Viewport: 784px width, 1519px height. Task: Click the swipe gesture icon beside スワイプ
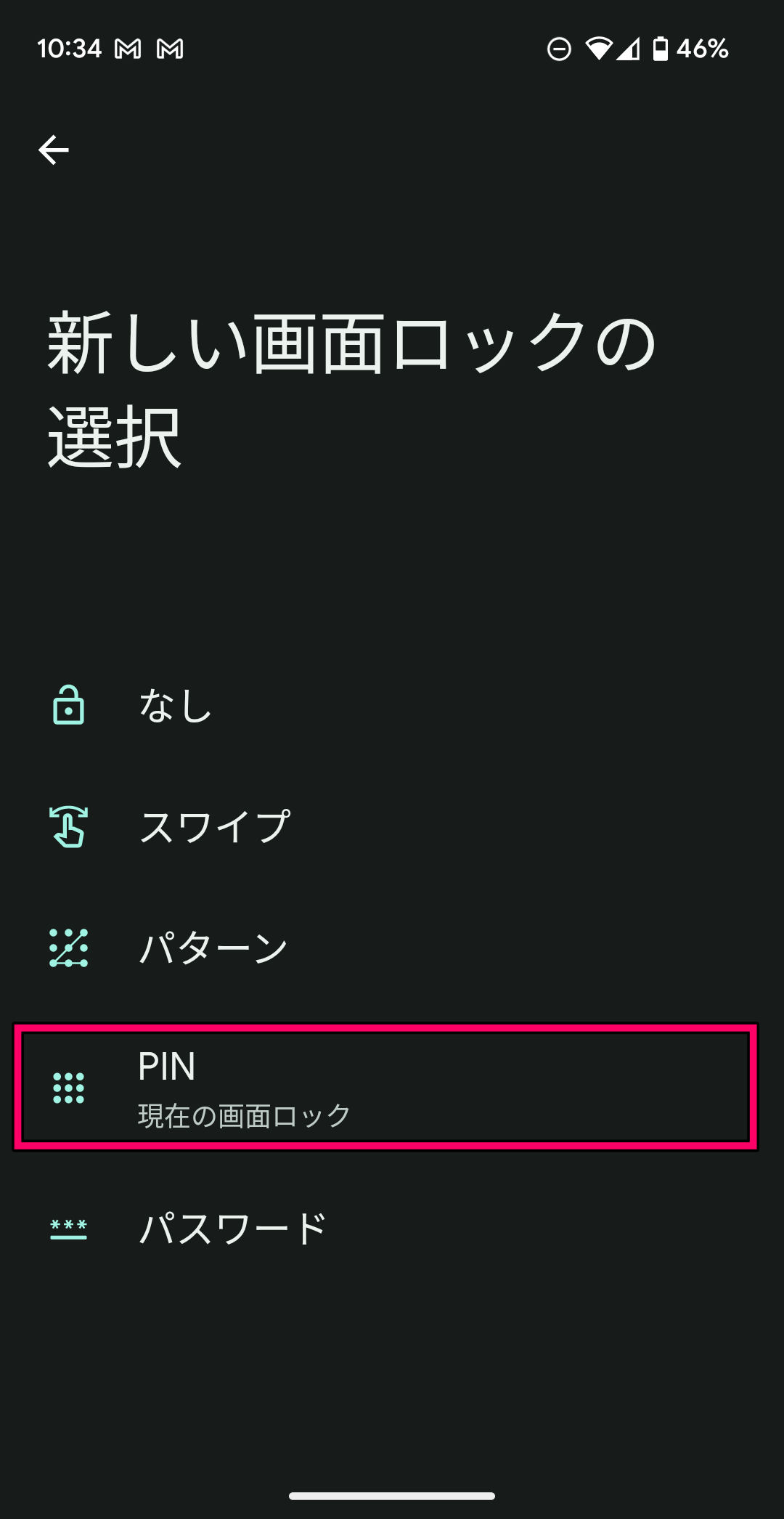tap(68, 826)
